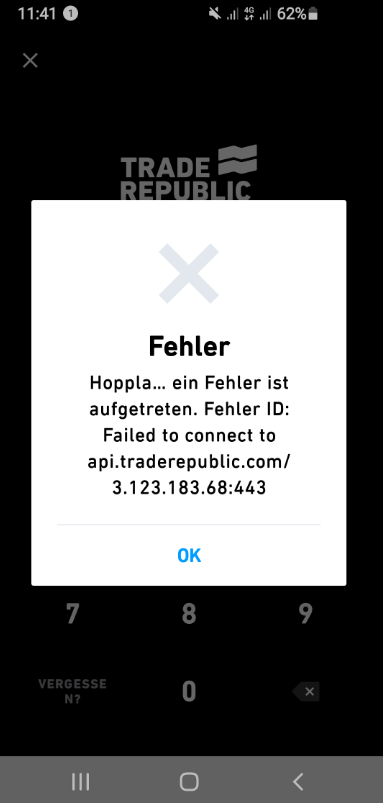
Task: Open the Vergessen? PIN recovery option
Action: tap(72, 691)
